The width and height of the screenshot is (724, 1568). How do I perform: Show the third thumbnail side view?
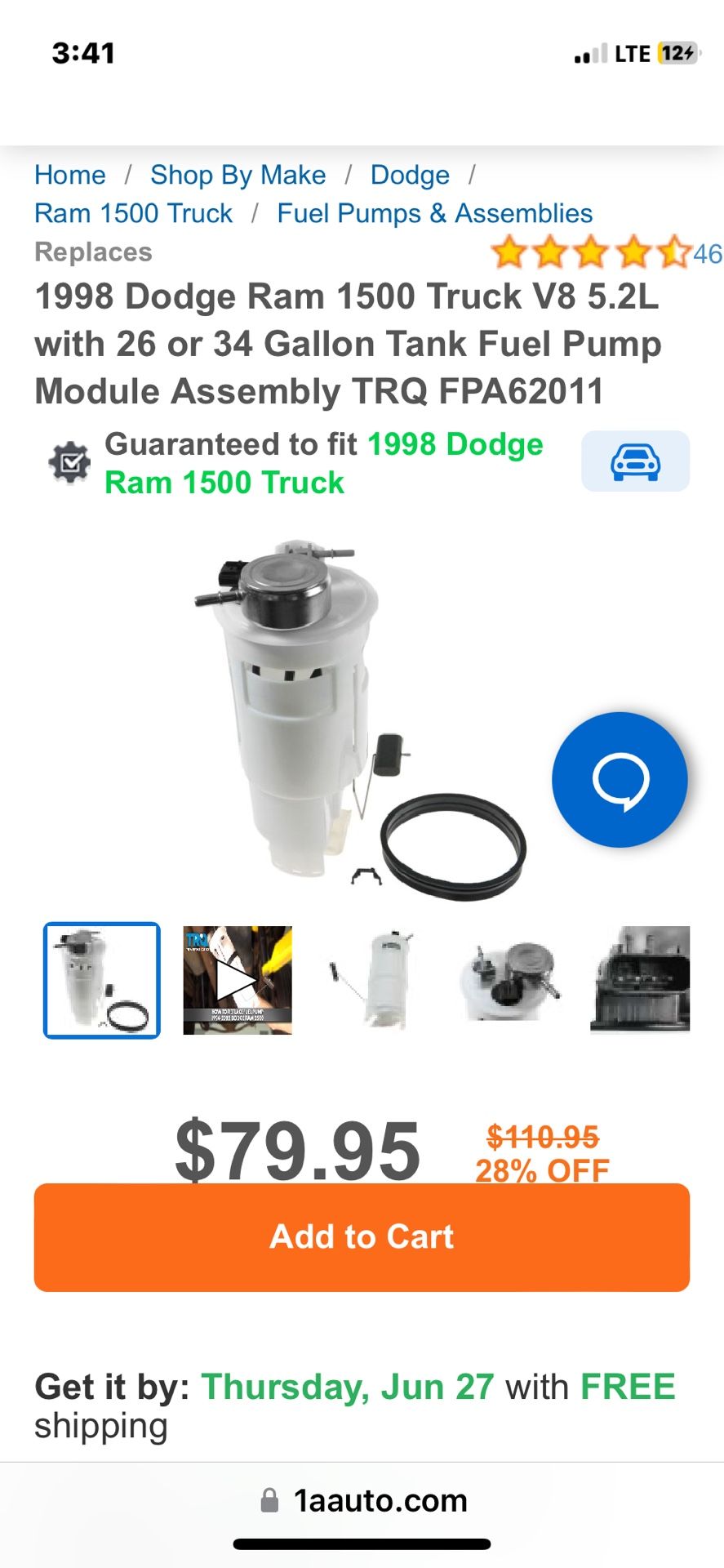(x=373, y=980)
